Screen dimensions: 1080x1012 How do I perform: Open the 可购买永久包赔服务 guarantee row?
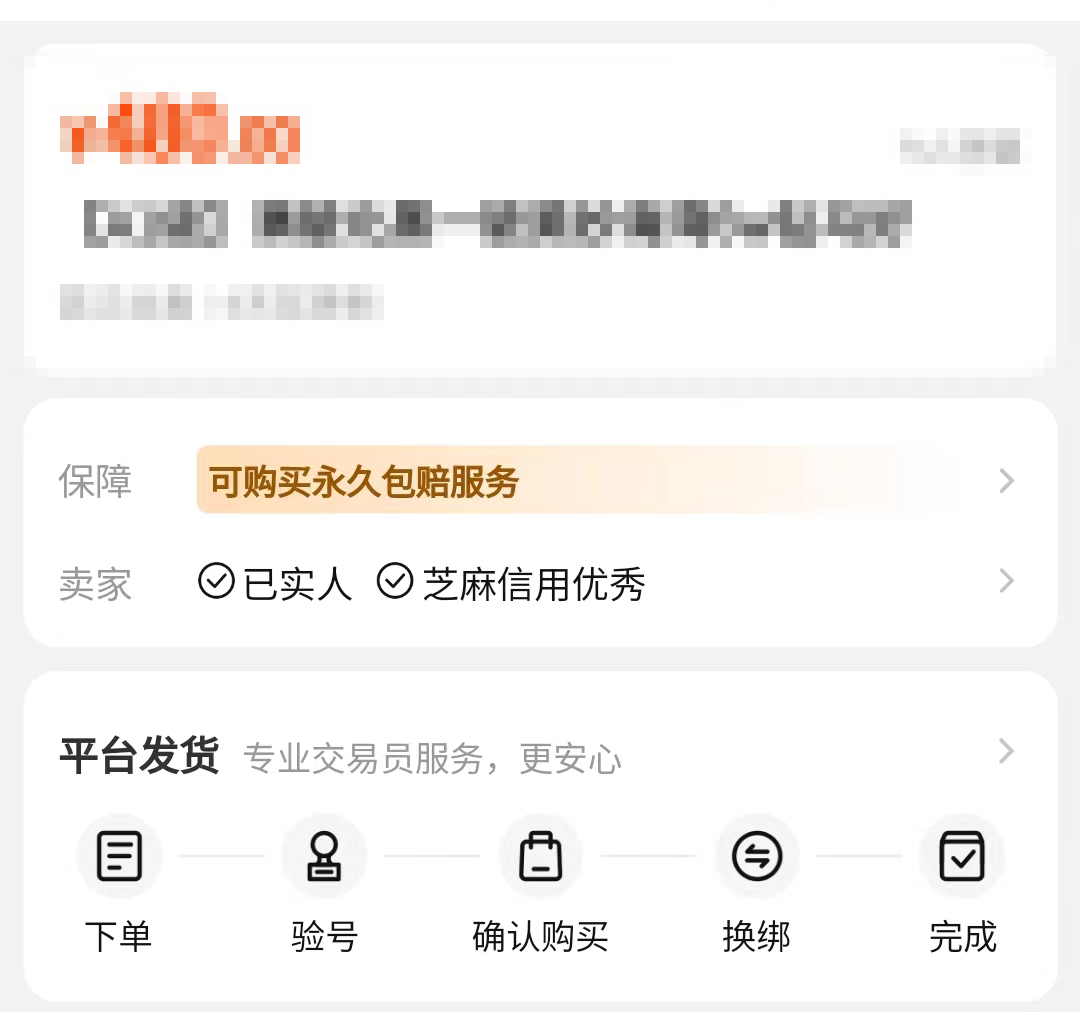click(580, 482)
